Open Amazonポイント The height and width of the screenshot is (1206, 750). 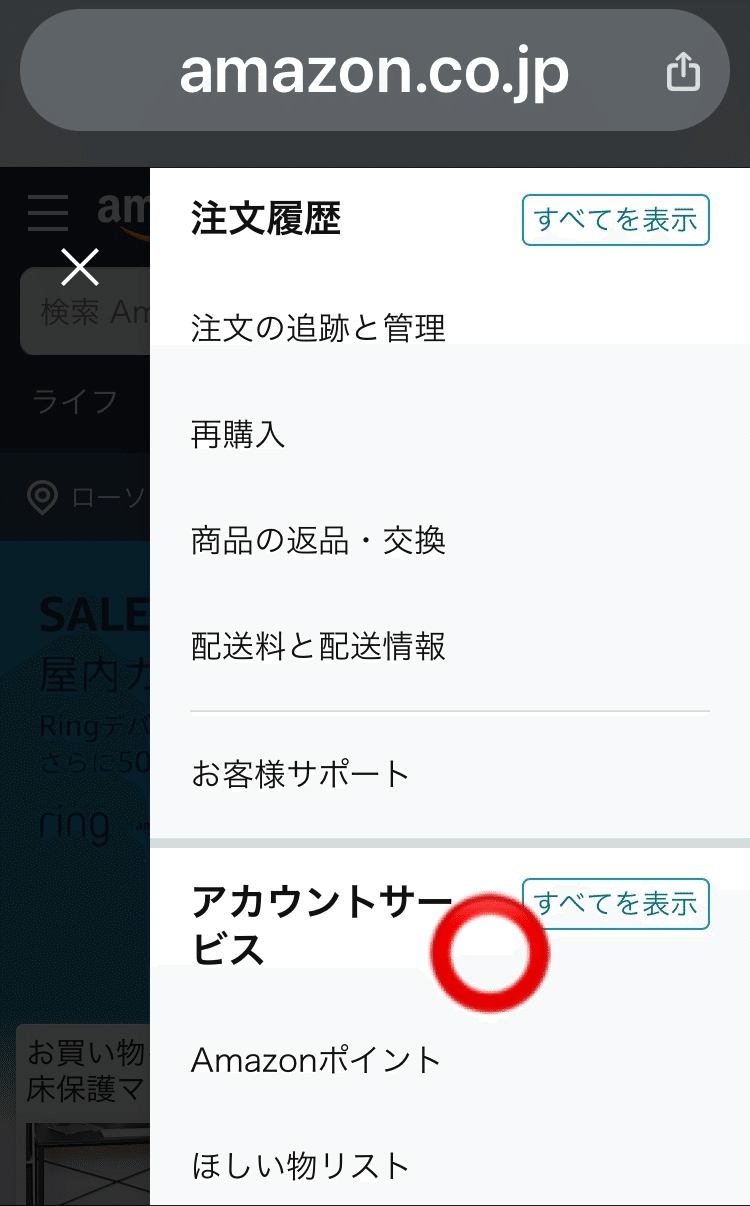pyautogui.click(x=316, y=1060)
